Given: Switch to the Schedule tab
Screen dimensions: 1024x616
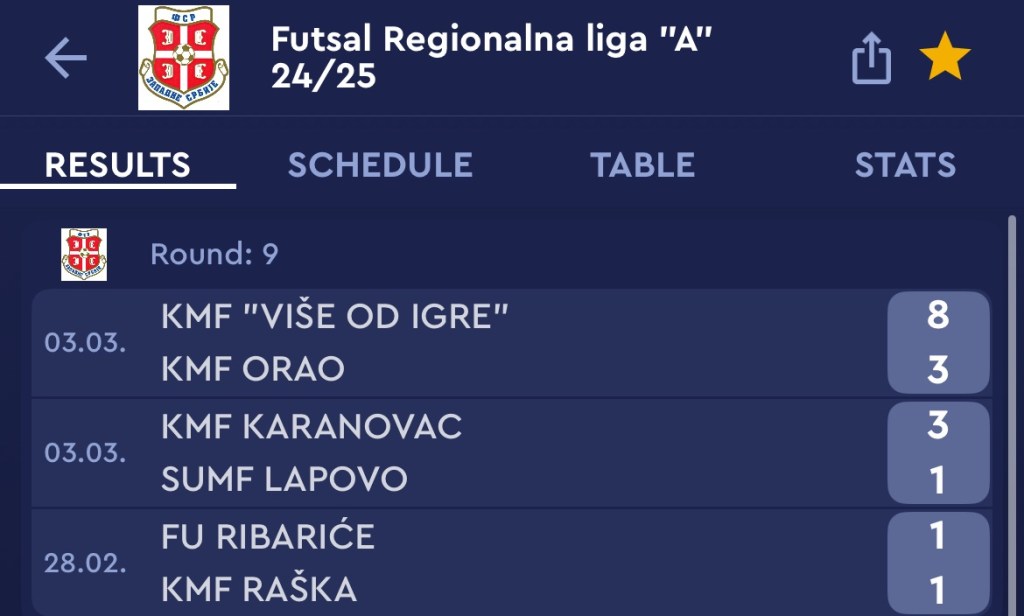Looking at the screenshot, I should coord(380,165).
